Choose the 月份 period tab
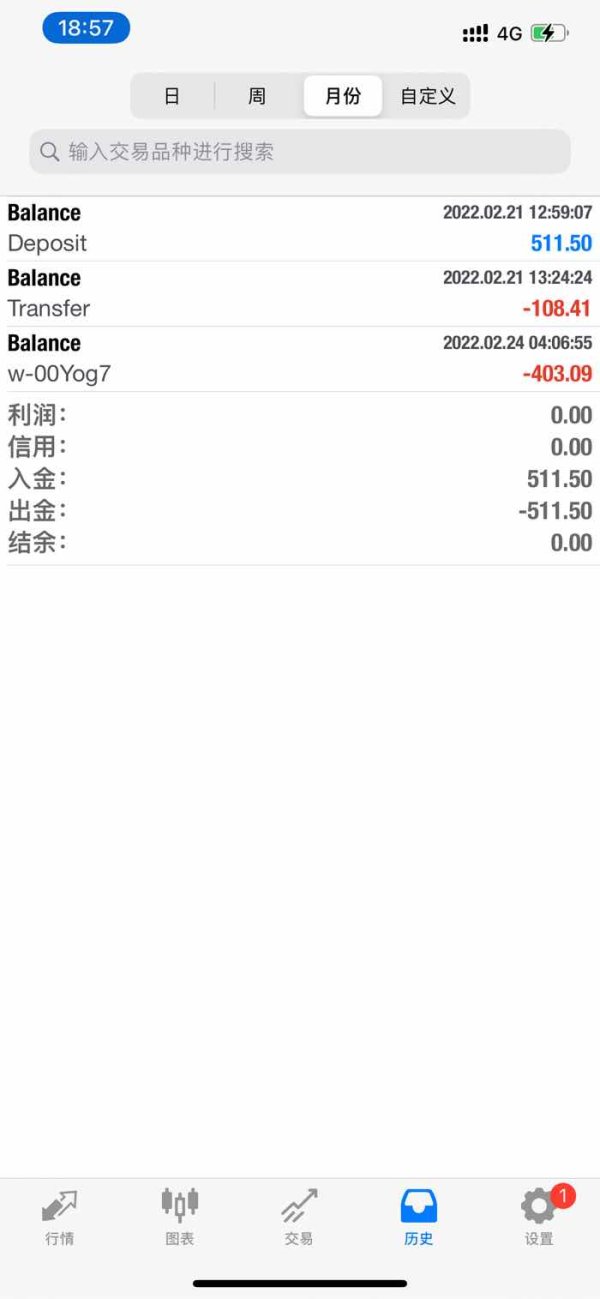The image size is (600, 1299). (x=342, y=96)
